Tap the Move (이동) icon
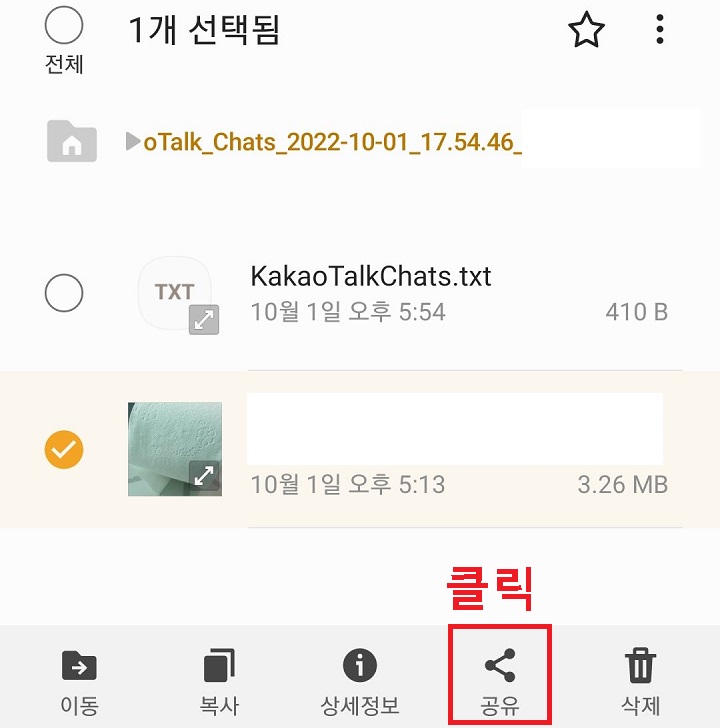This screenshot has width=720, height=728. (x=78, y=664)
